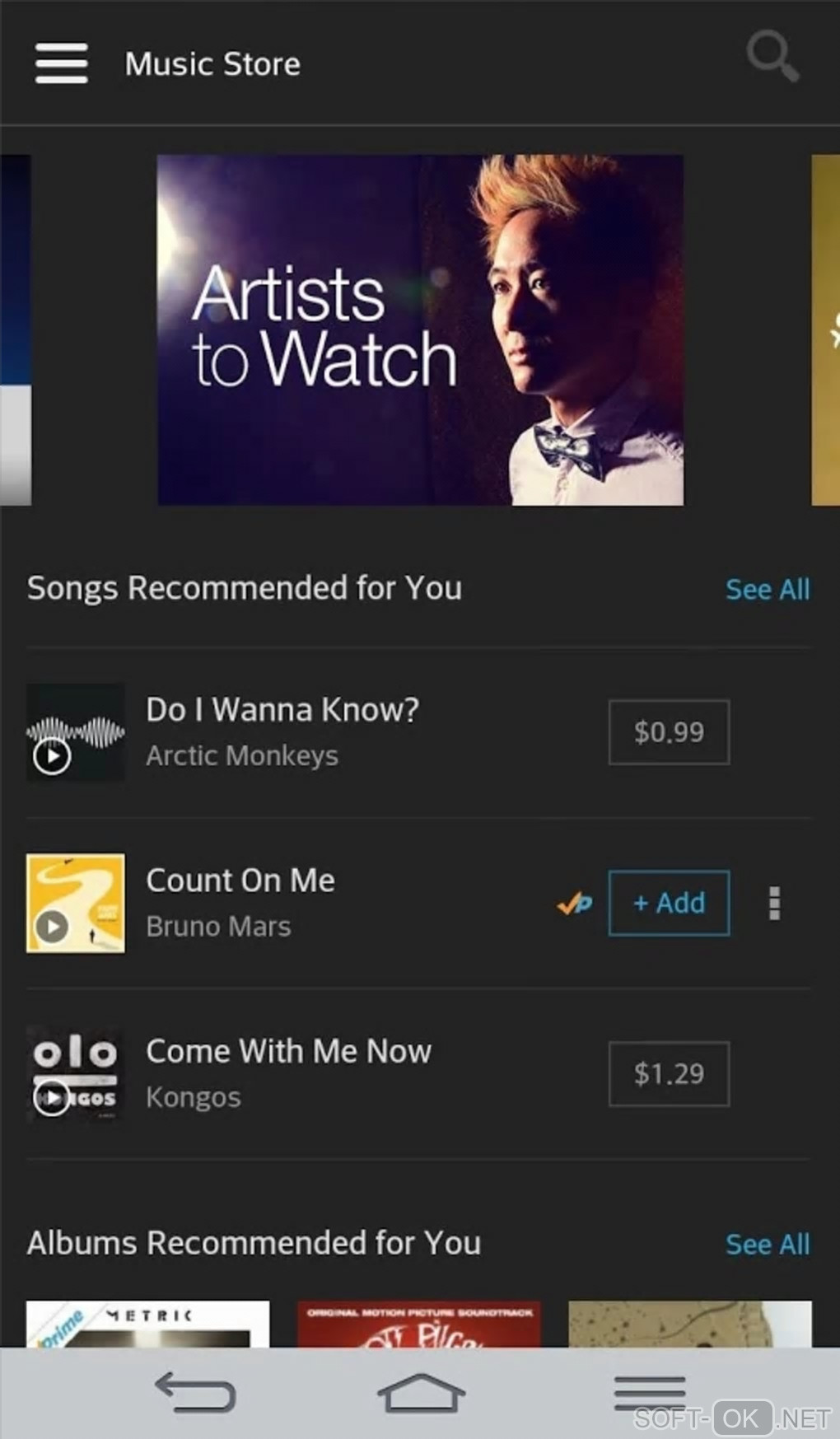840x1439 pixels.
Task: Buy Come With Me Now for $1.29
Action: pos(669,1073)
